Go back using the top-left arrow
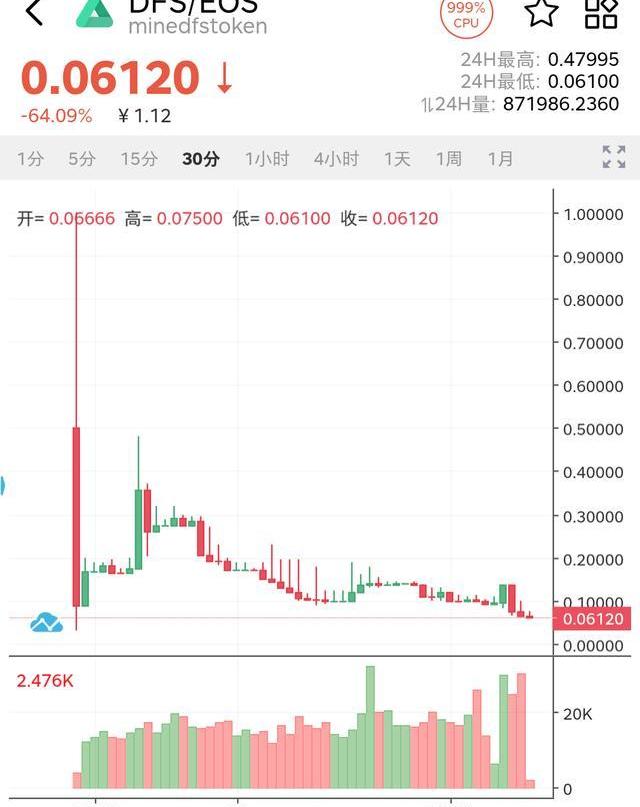640x807 pixels. coord(34,12)
